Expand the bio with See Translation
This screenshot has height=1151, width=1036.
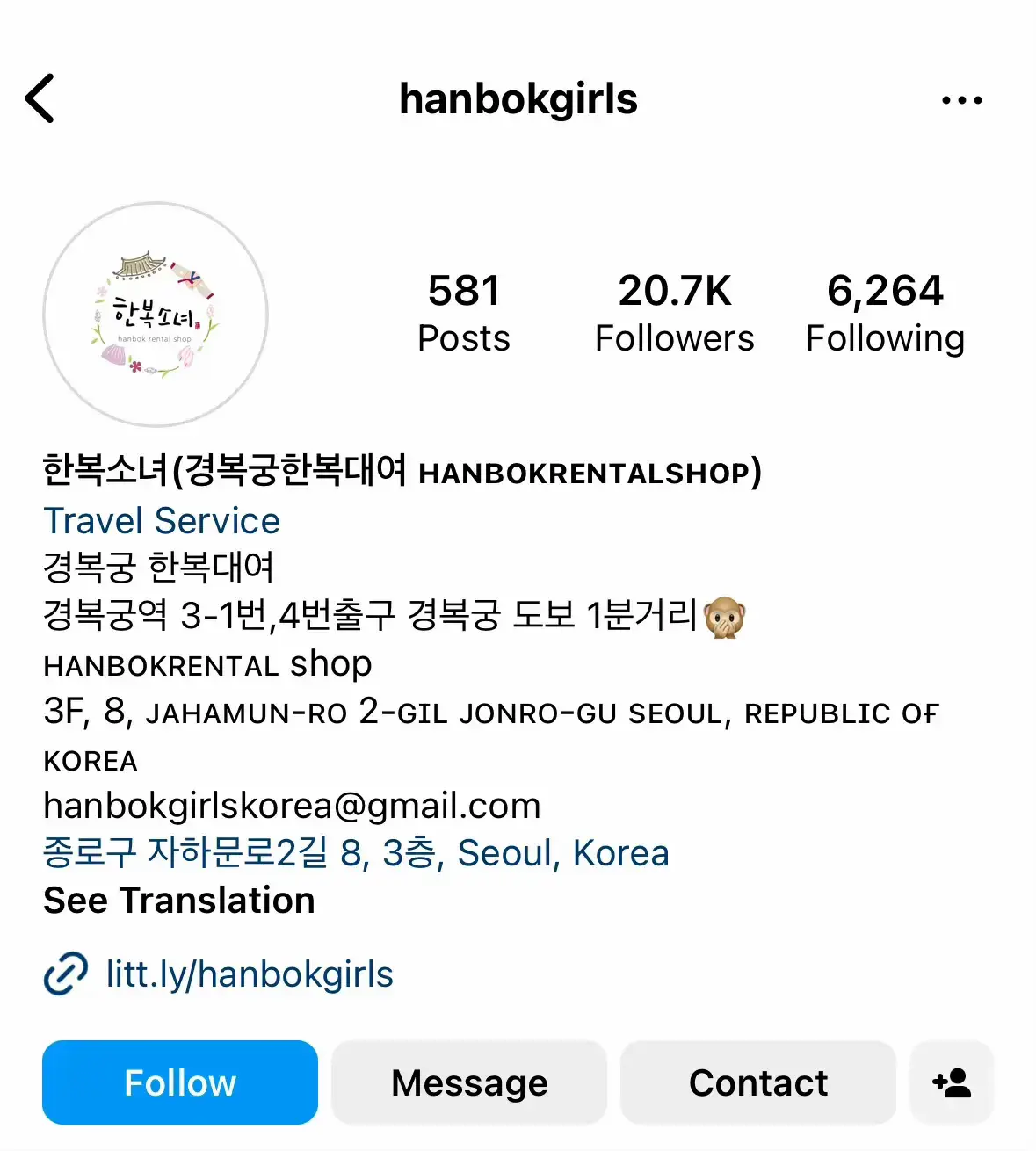(177, 900)
